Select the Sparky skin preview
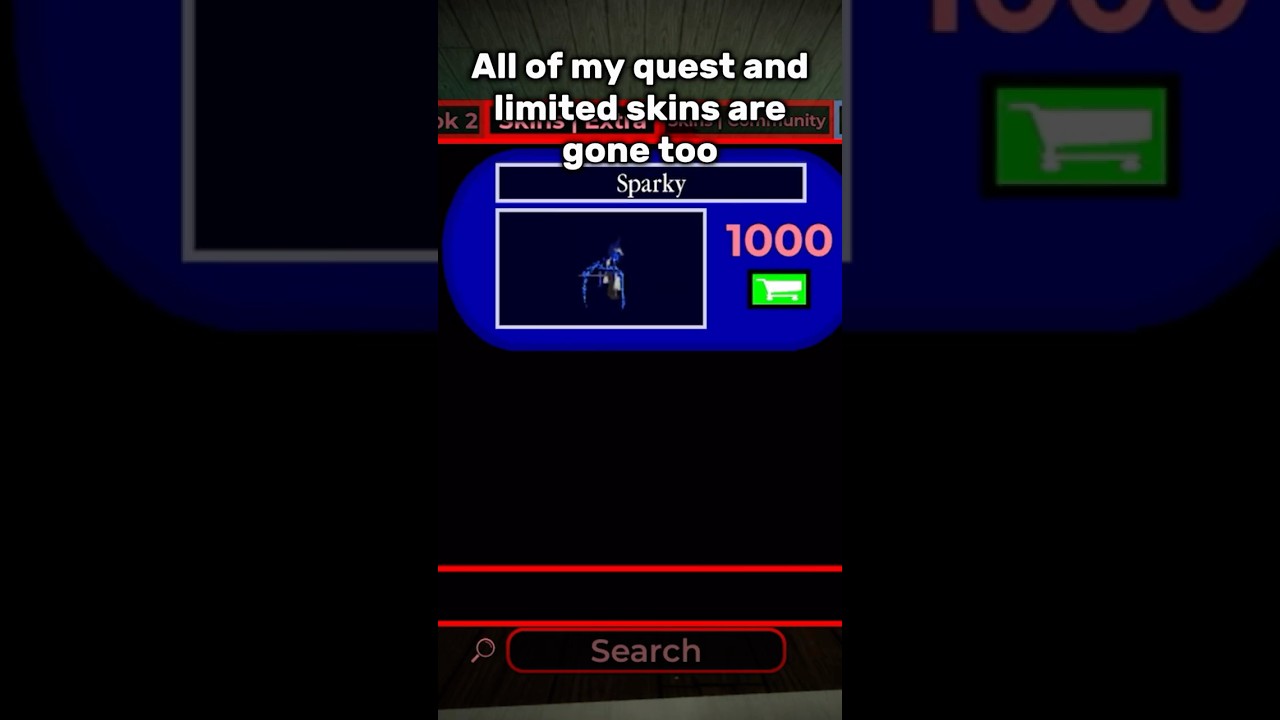This screenshot has height=720, width=1280. click(601, 268)
